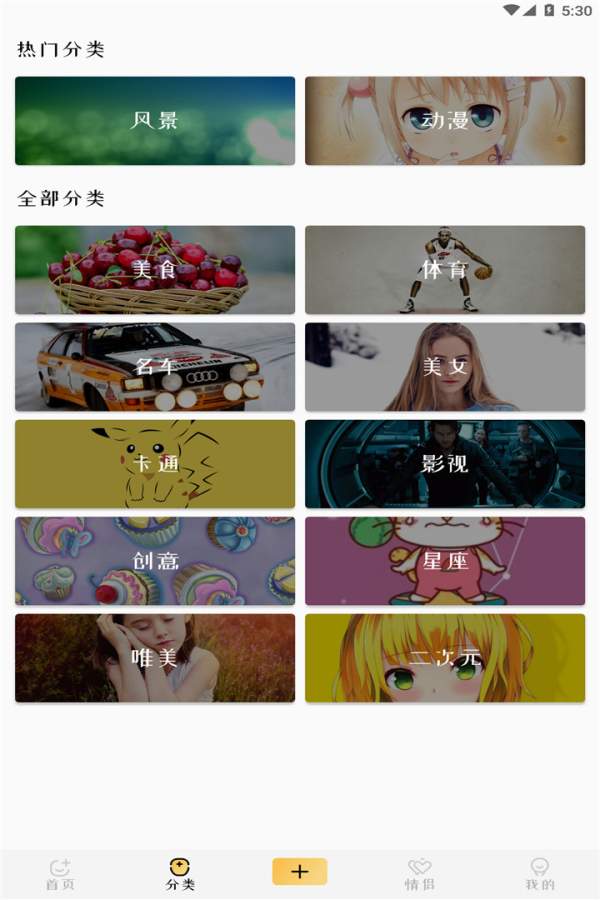Go to the 我的 tab

[x=540, y=874]
